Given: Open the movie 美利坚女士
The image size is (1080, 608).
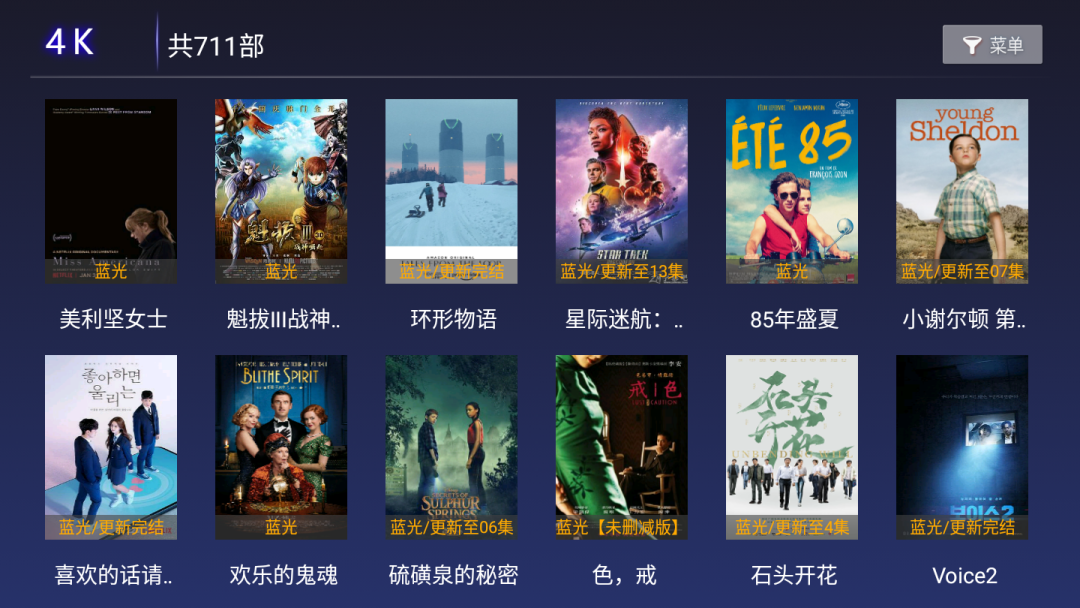Looking at the screenshot, I should point(111,191).
